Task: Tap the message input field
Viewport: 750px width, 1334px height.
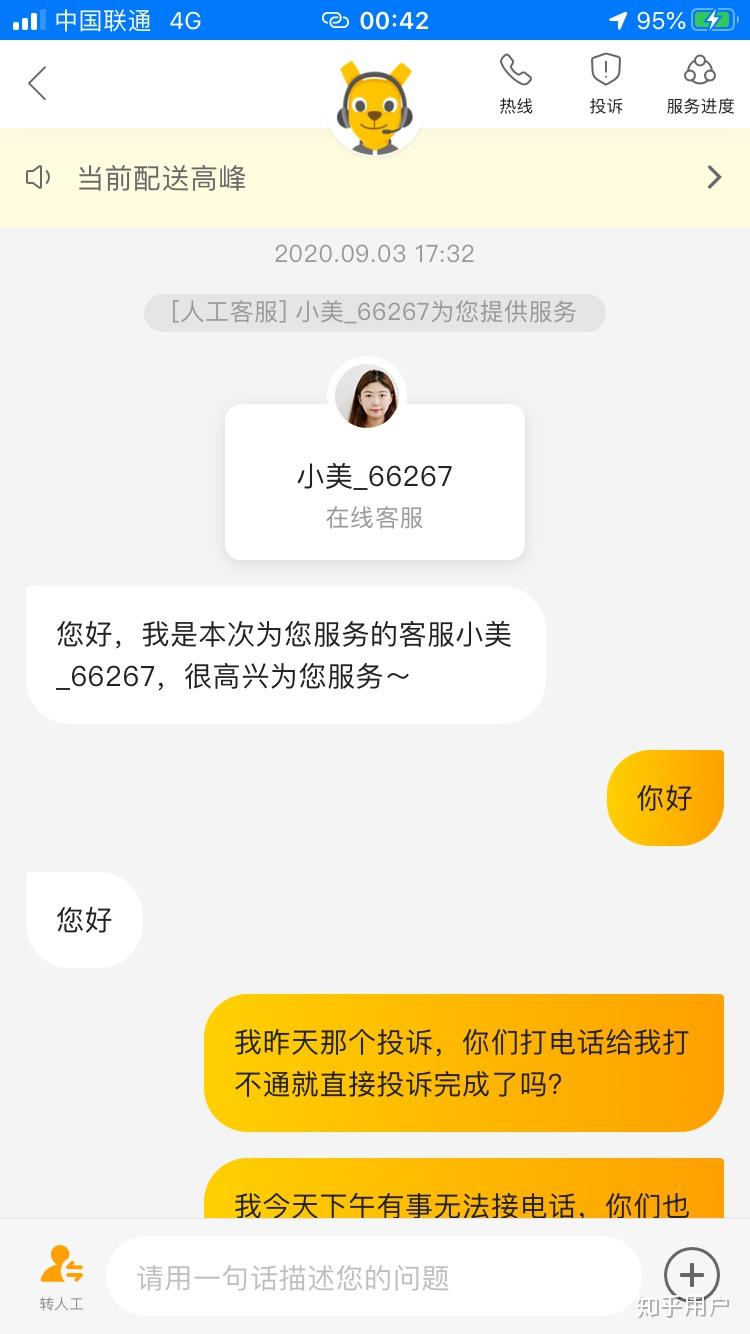Action: click(x=373, y=1277)
